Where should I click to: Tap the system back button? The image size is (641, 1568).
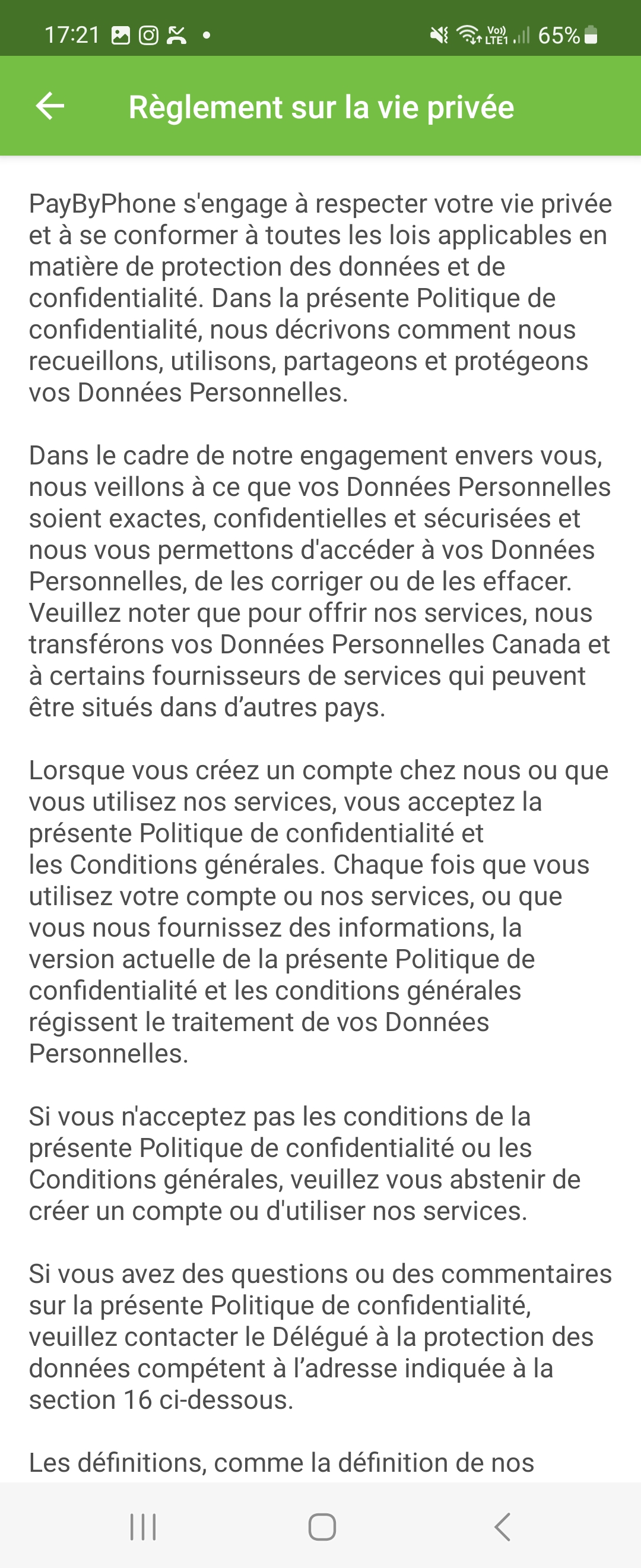click(502, 1526)
